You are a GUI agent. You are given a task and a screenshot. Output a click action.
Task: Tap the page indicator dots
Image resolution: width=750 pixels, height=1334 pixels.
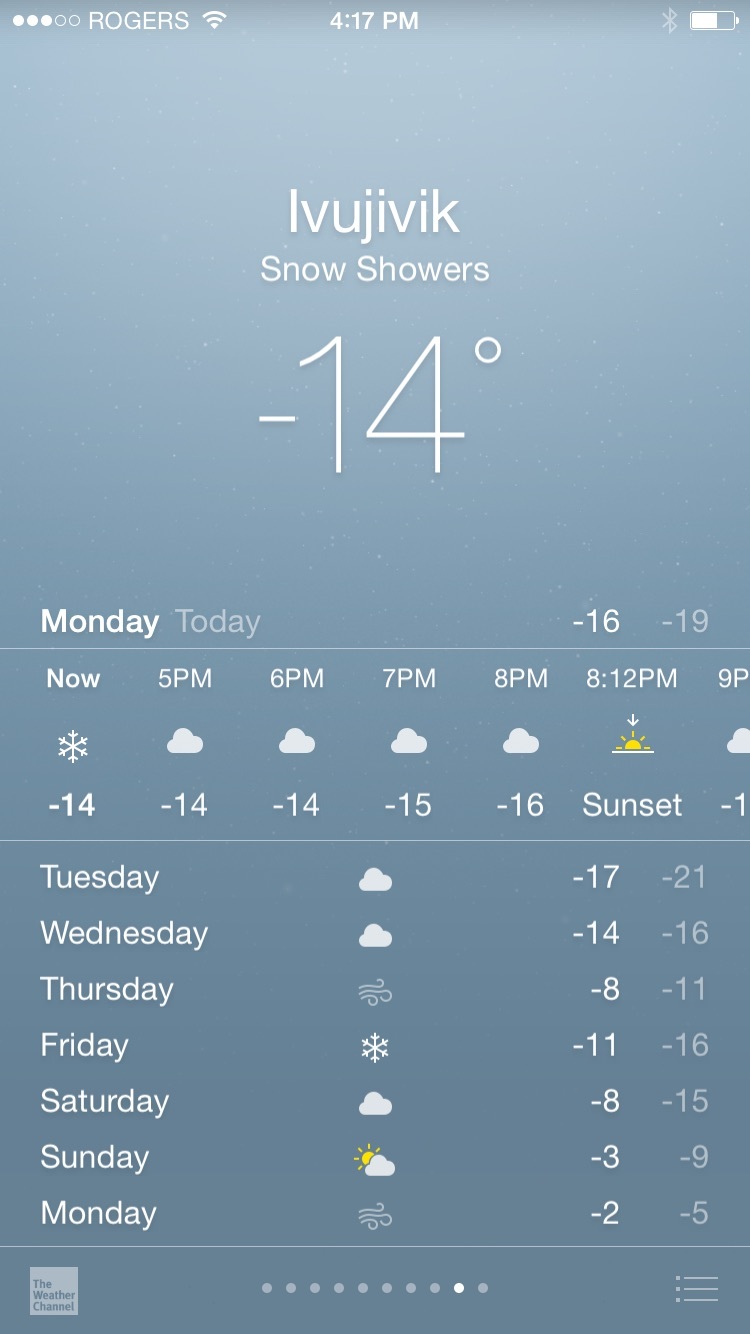point(375,1288)
